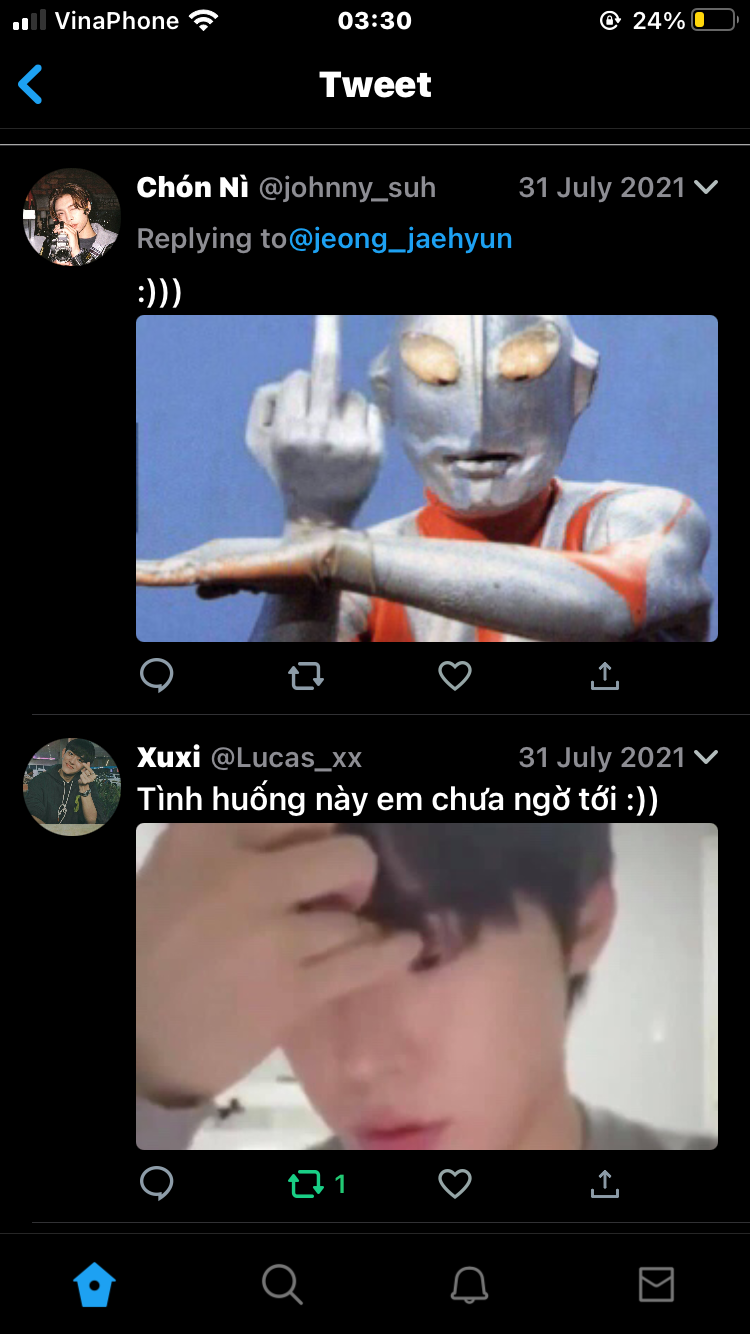750x1334 pixels.
Task: Like Chón Nì's tweet
Action: (455, 677)
